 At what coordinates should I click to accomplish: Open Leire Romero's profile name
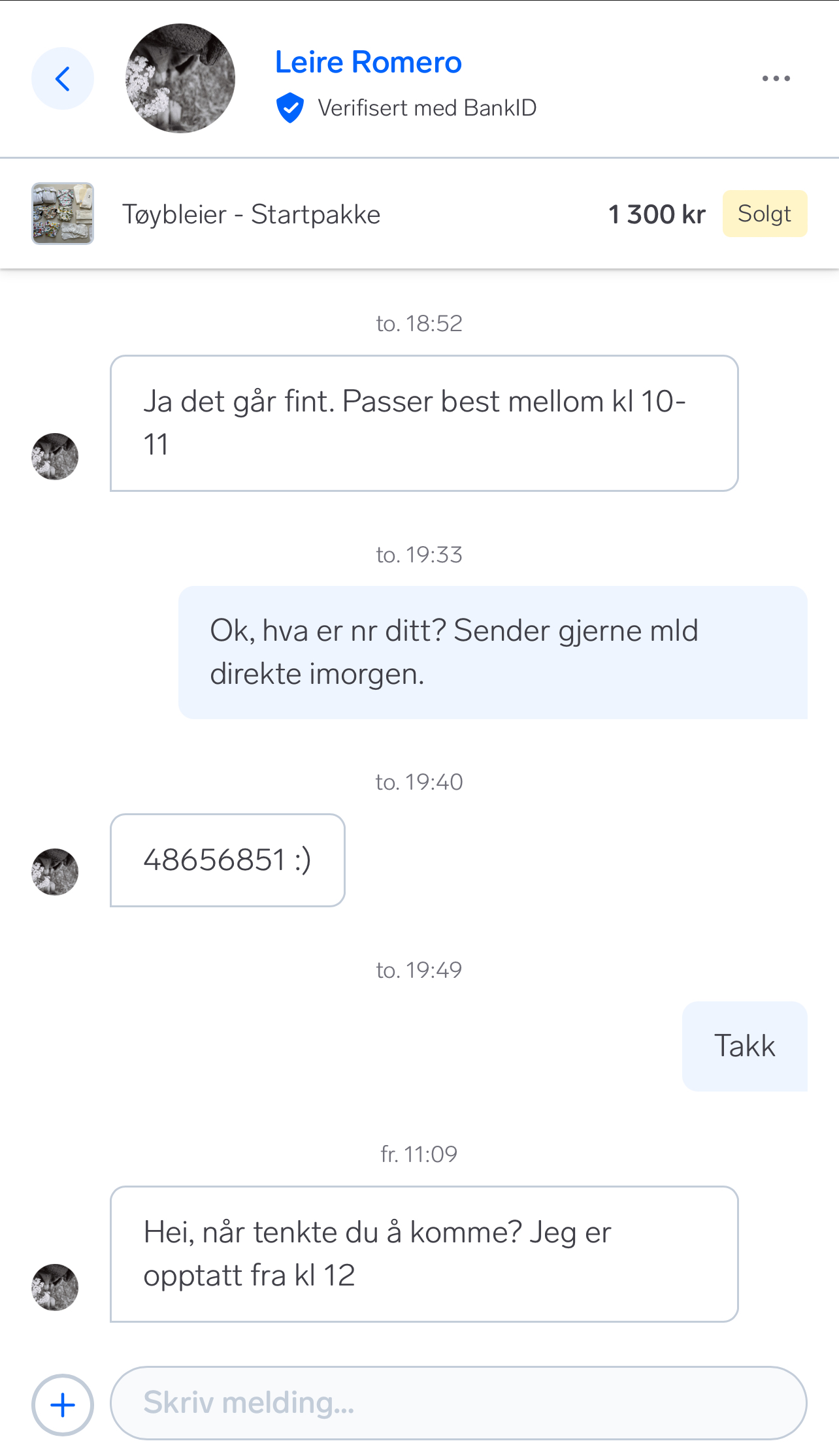(368, 62)
